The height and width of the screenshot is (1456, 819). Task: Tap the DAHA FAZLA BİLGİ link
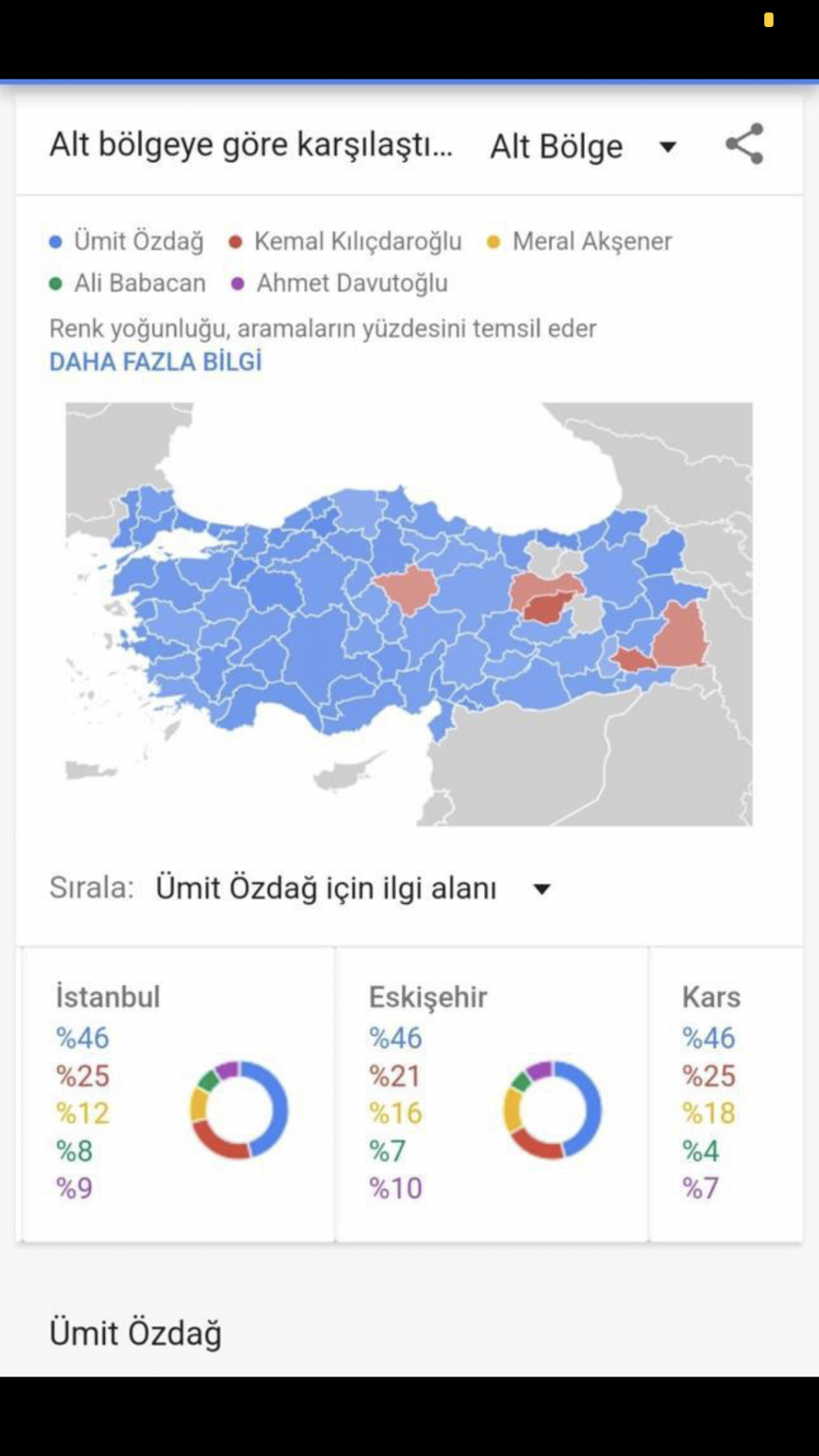coord(156,362)
